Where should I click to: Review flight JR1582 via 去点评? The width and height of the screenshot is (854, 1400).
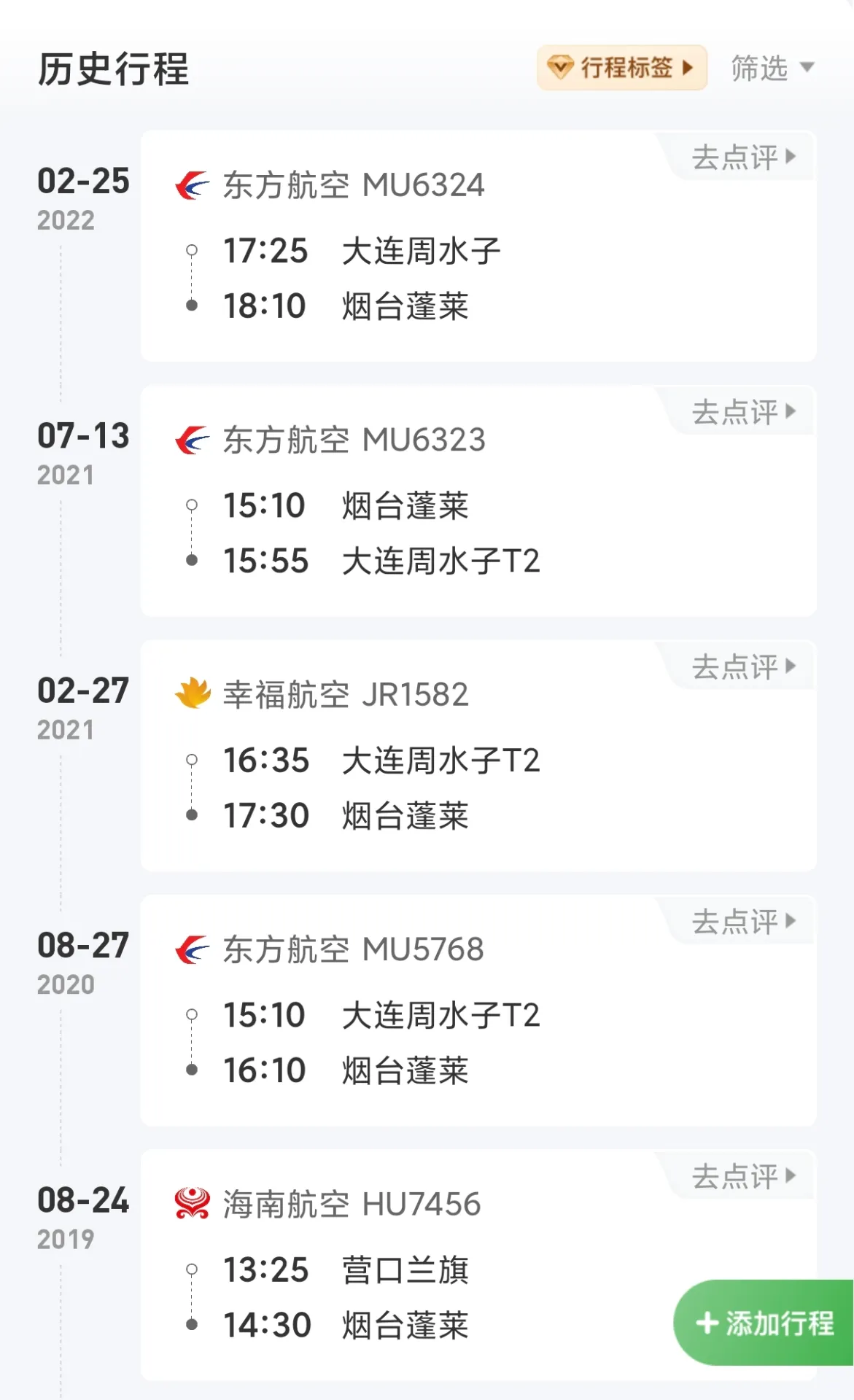click(743, 666)
